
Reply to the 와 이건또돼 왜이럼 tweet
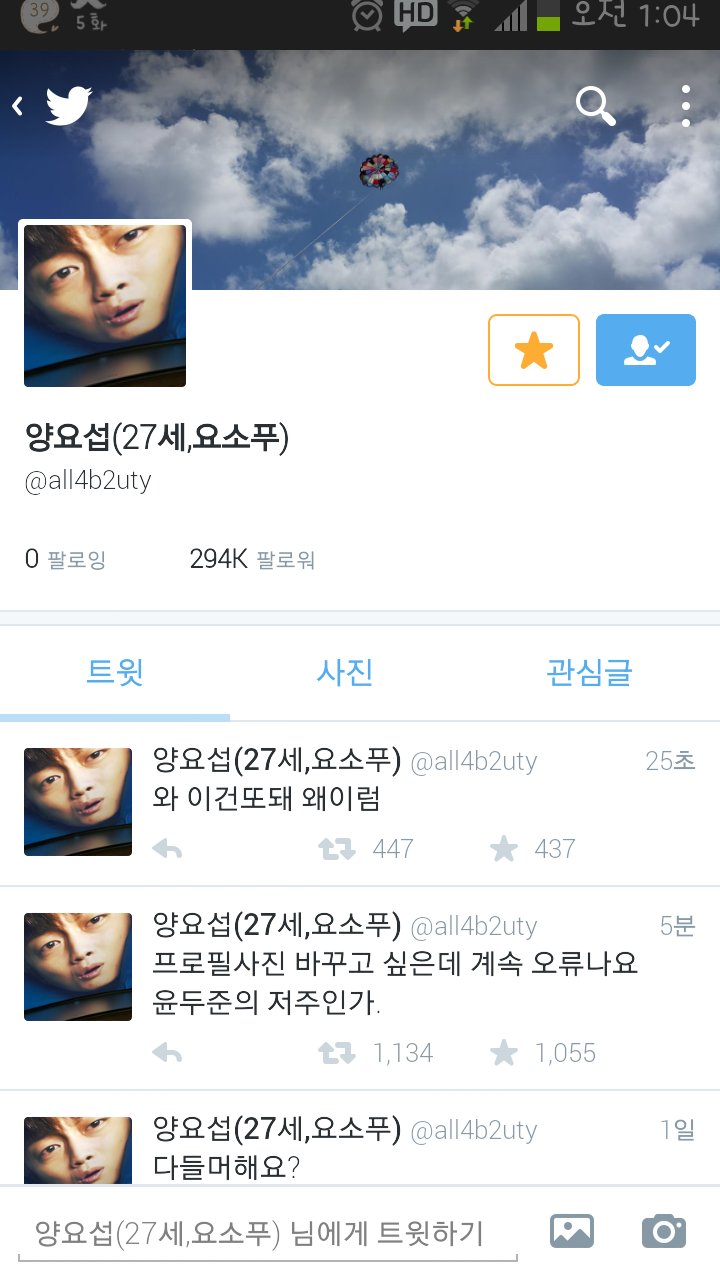(x=167, y=849)
